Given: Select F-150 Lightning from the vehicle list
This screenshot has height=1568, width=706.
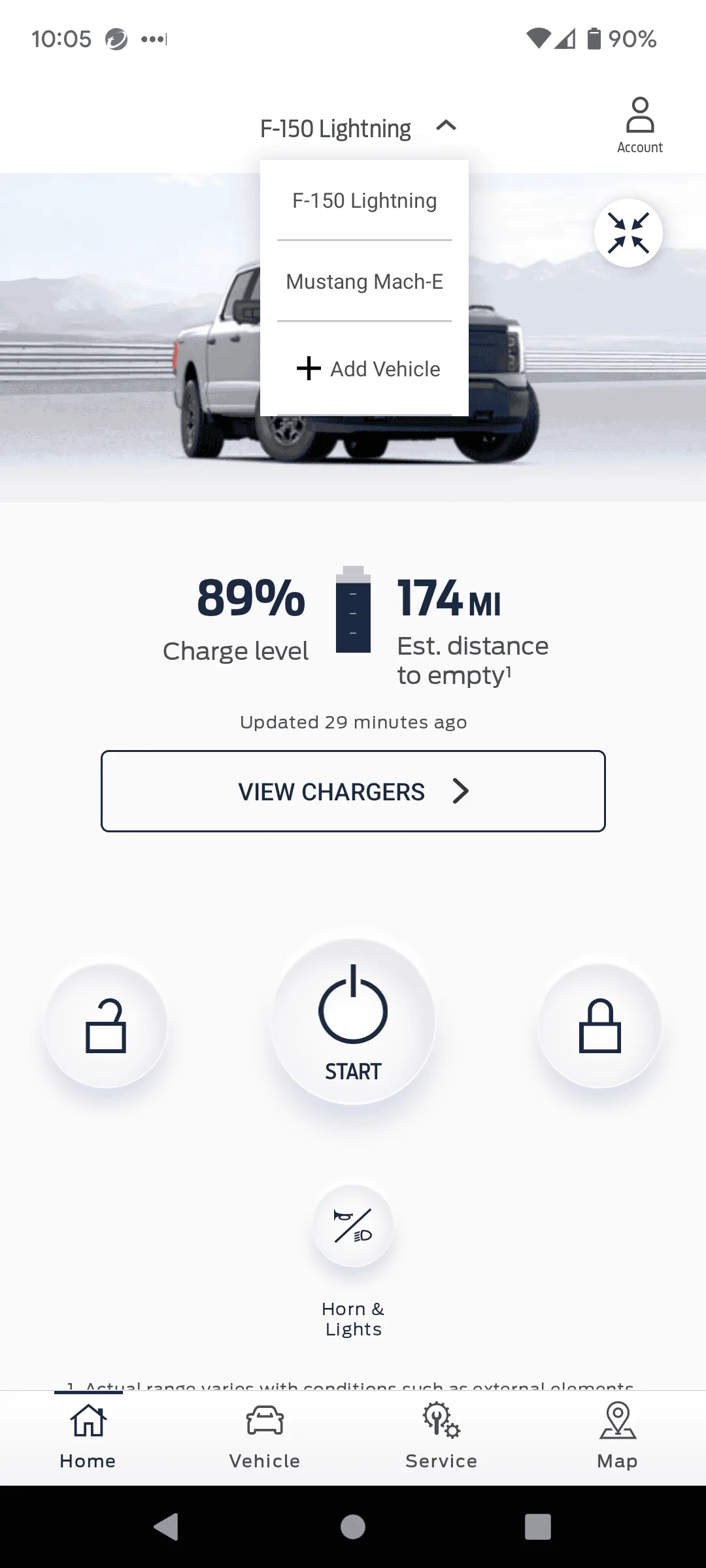Looking at the screenshot, I should click(x=364, y=201).
